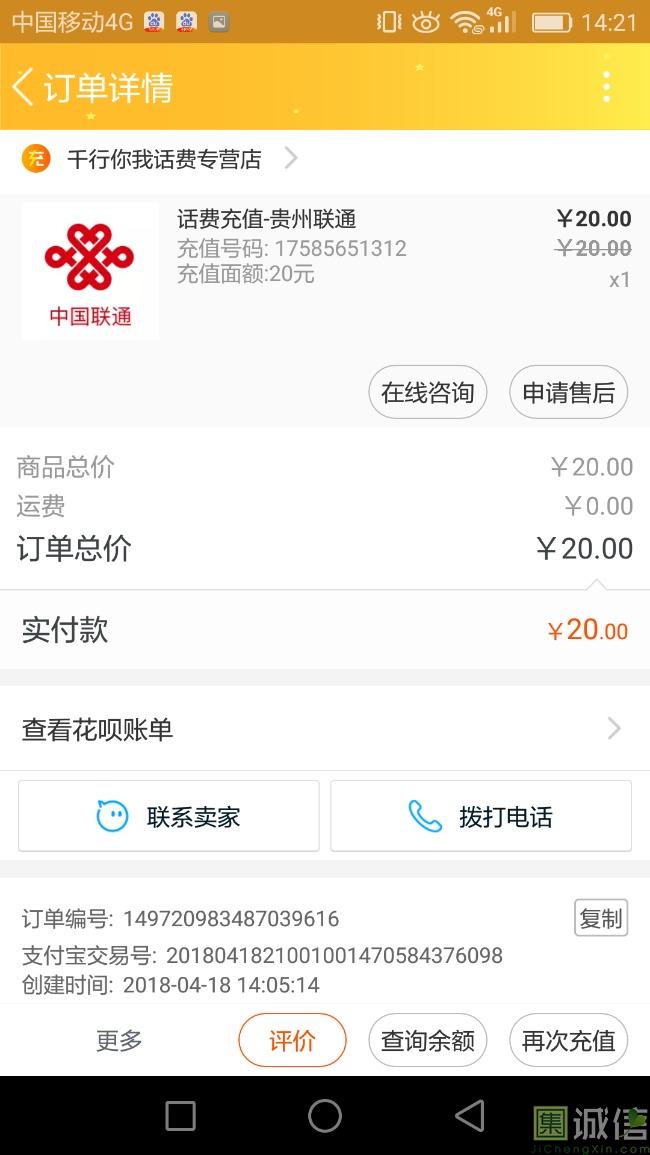
Task: Tap 评价 to review this order
Action: pyautogui.click(x=292, y=1040)
